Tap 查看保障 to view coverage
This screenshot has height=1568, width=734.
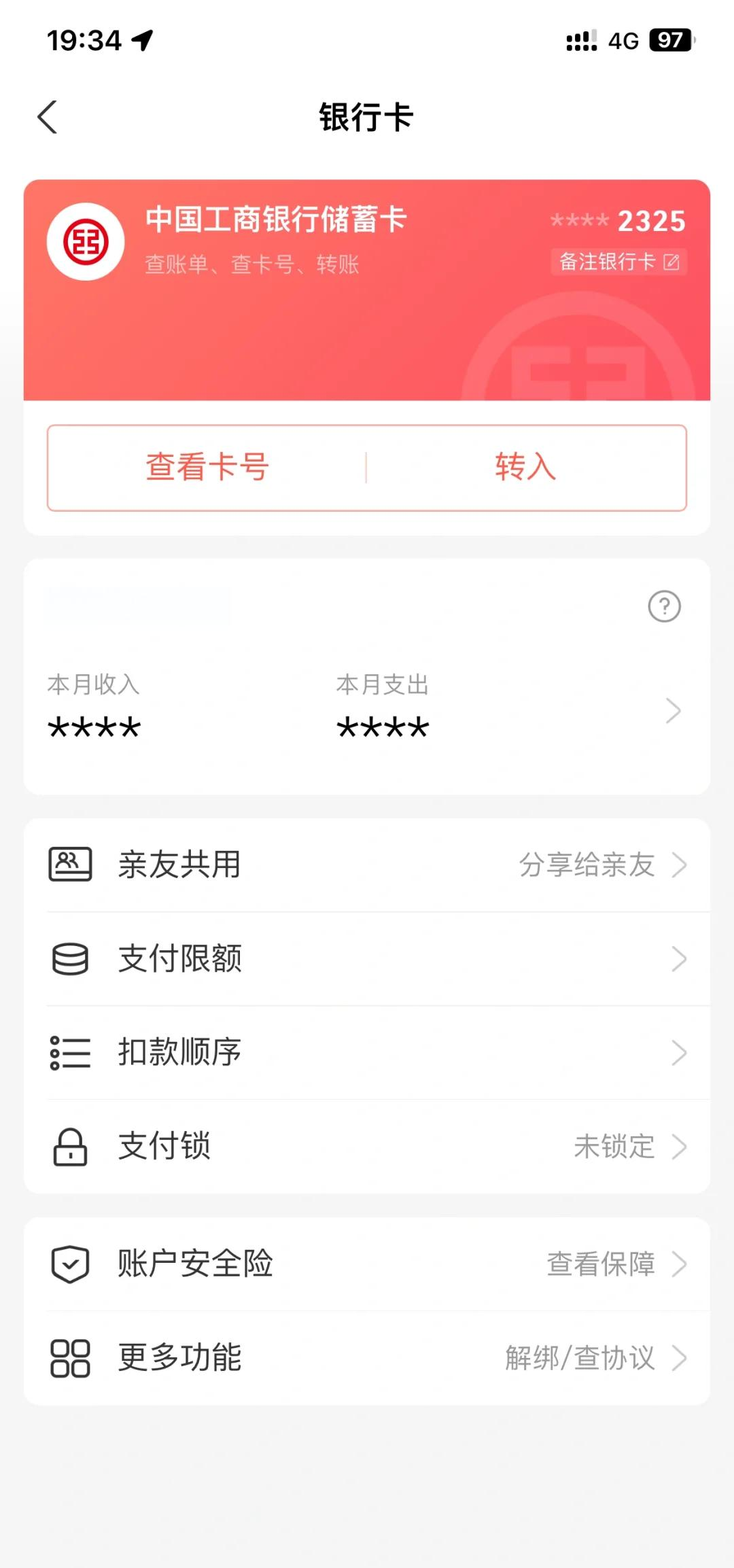tap(601, 1264)
